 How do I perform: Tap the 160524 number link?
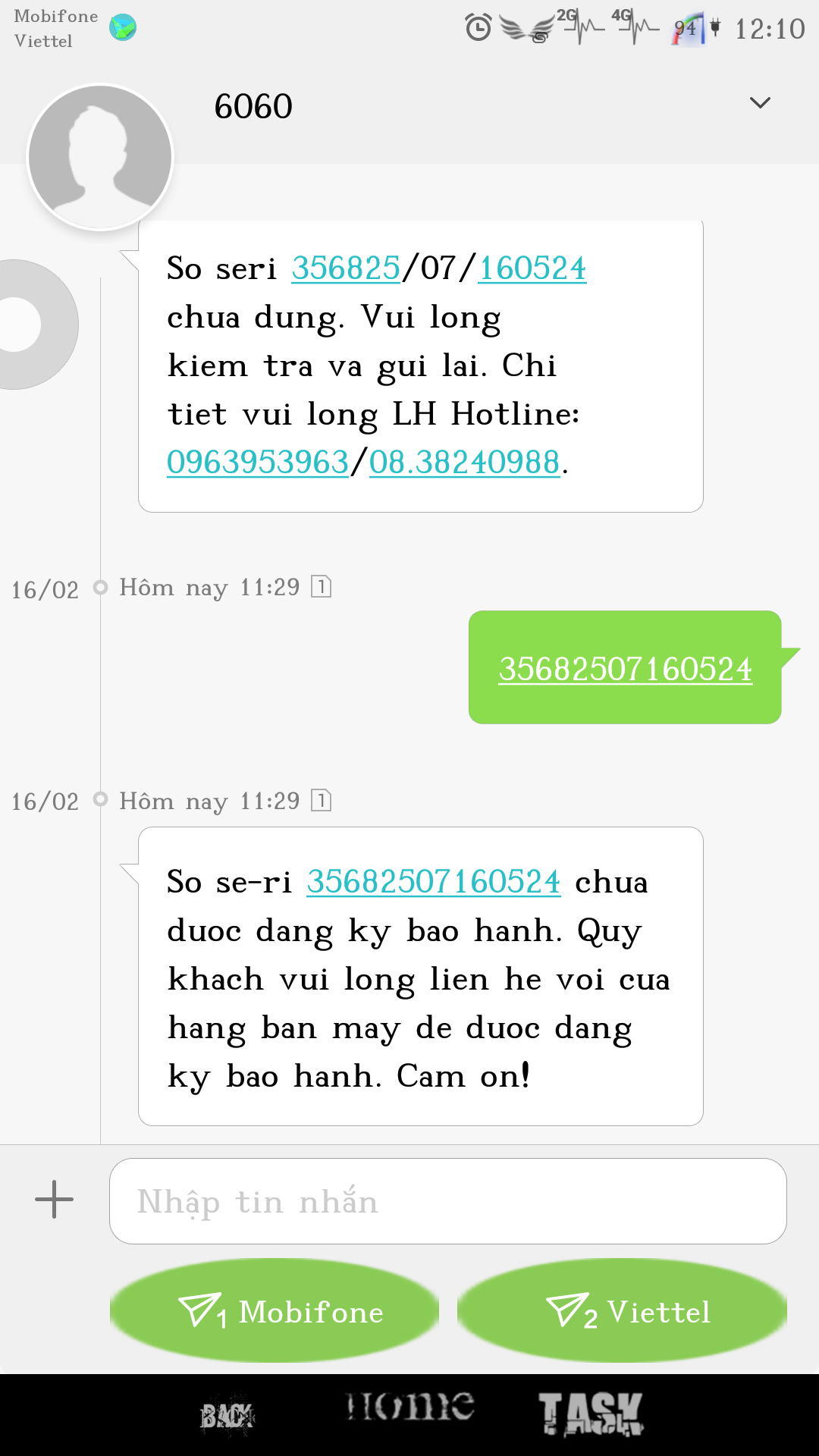[x=532, y=268]
